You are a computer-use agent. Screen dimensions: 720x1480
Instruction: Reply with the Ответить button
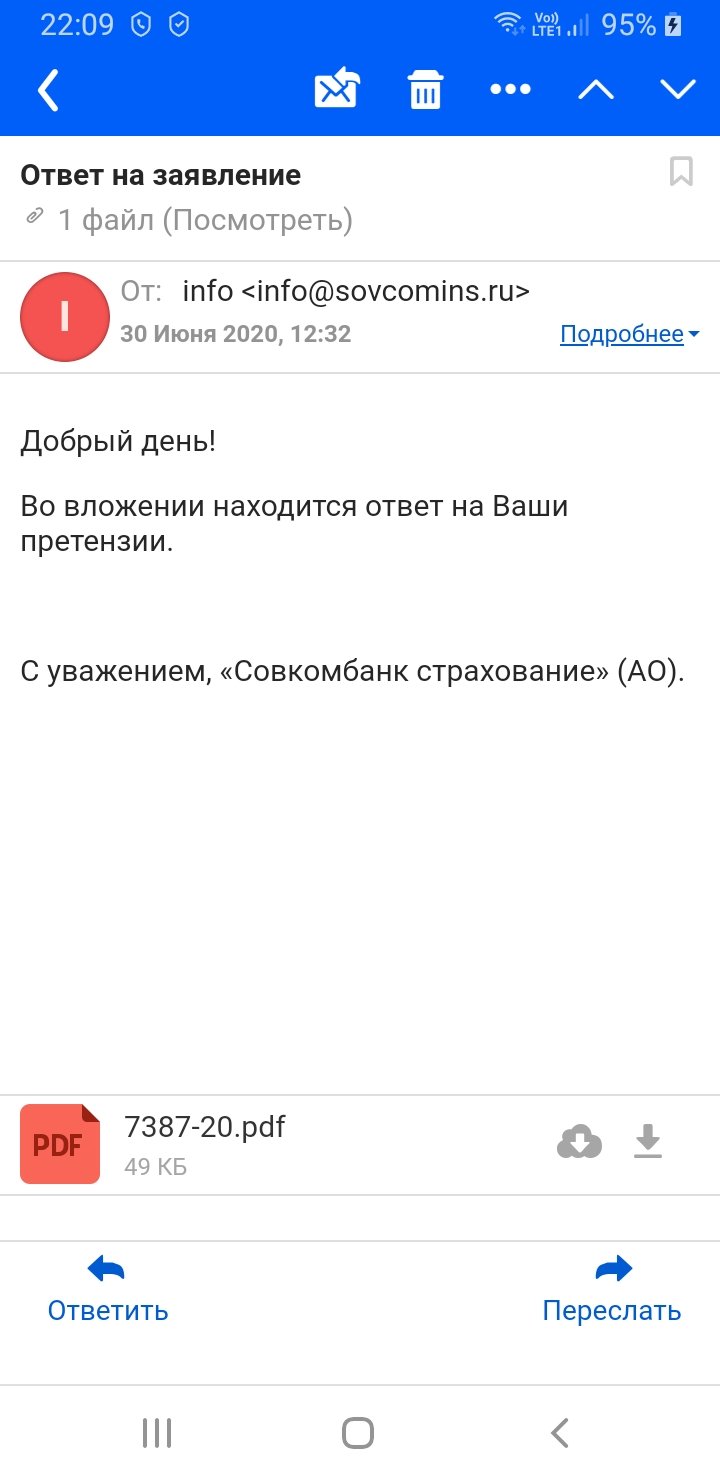pyautogui.click(x=107, y=1290)
